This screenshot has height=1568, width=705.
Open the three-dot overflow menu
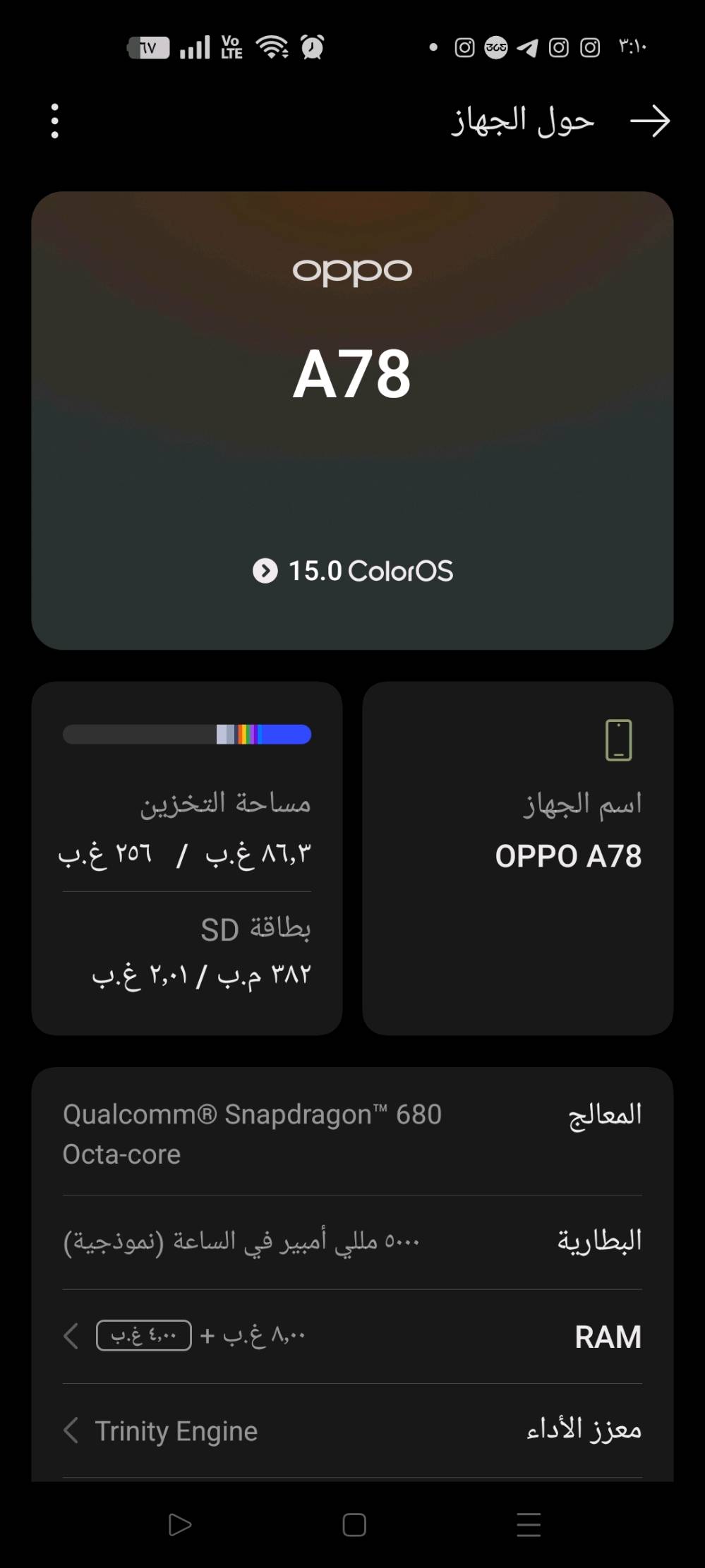click(x=55, y=121)
